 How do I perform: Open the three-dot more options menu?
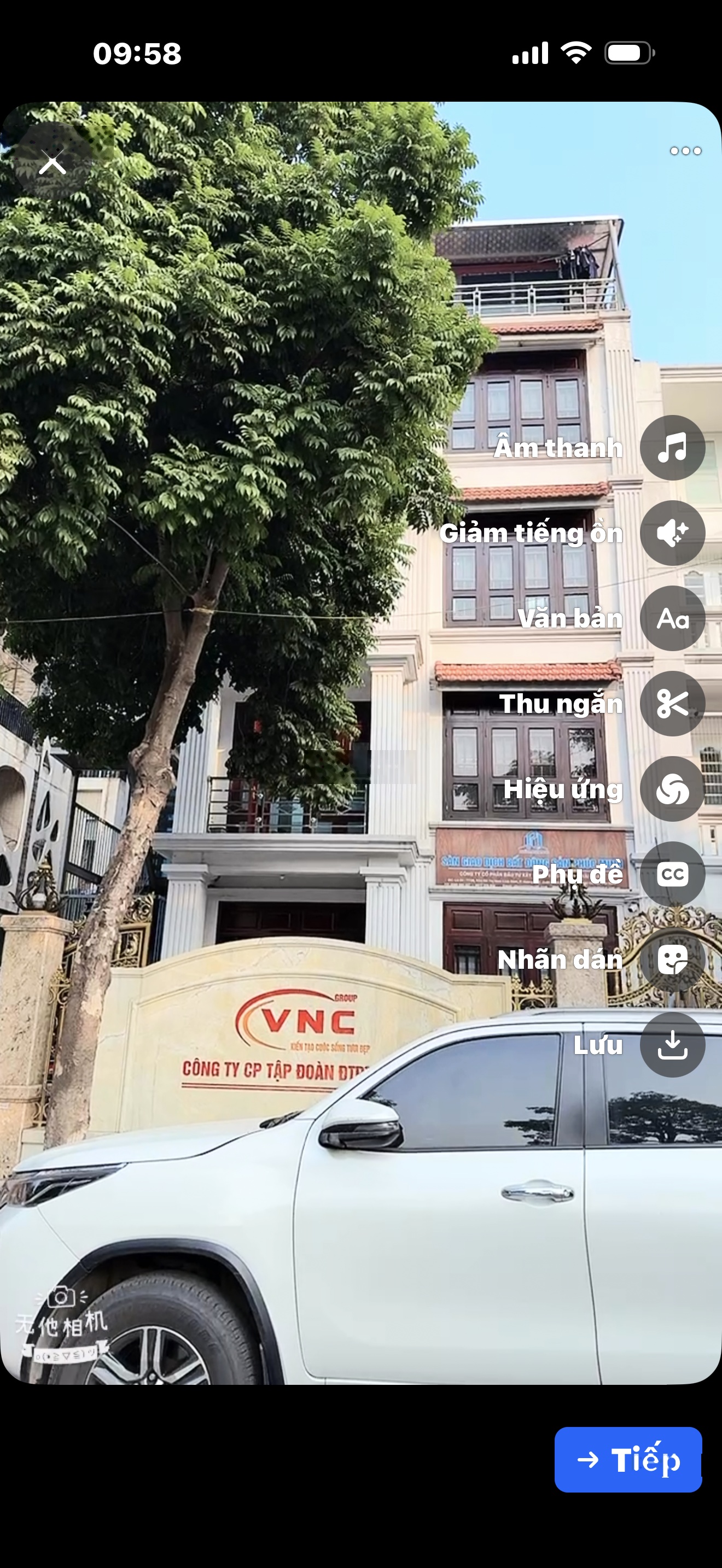pos(685,150)
